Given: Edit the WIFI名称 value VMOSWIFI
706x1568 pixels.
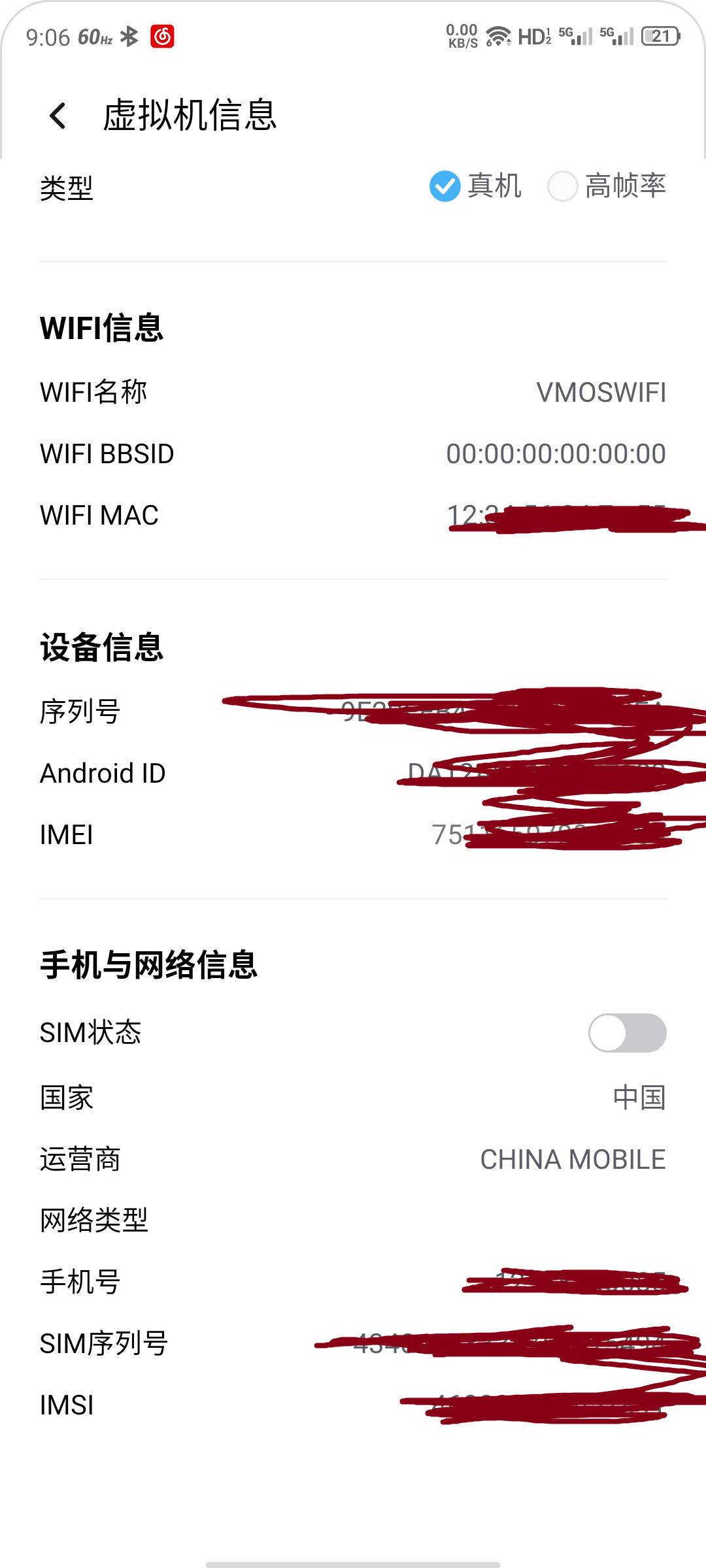Looking at the screenshot, I should 601,393.
